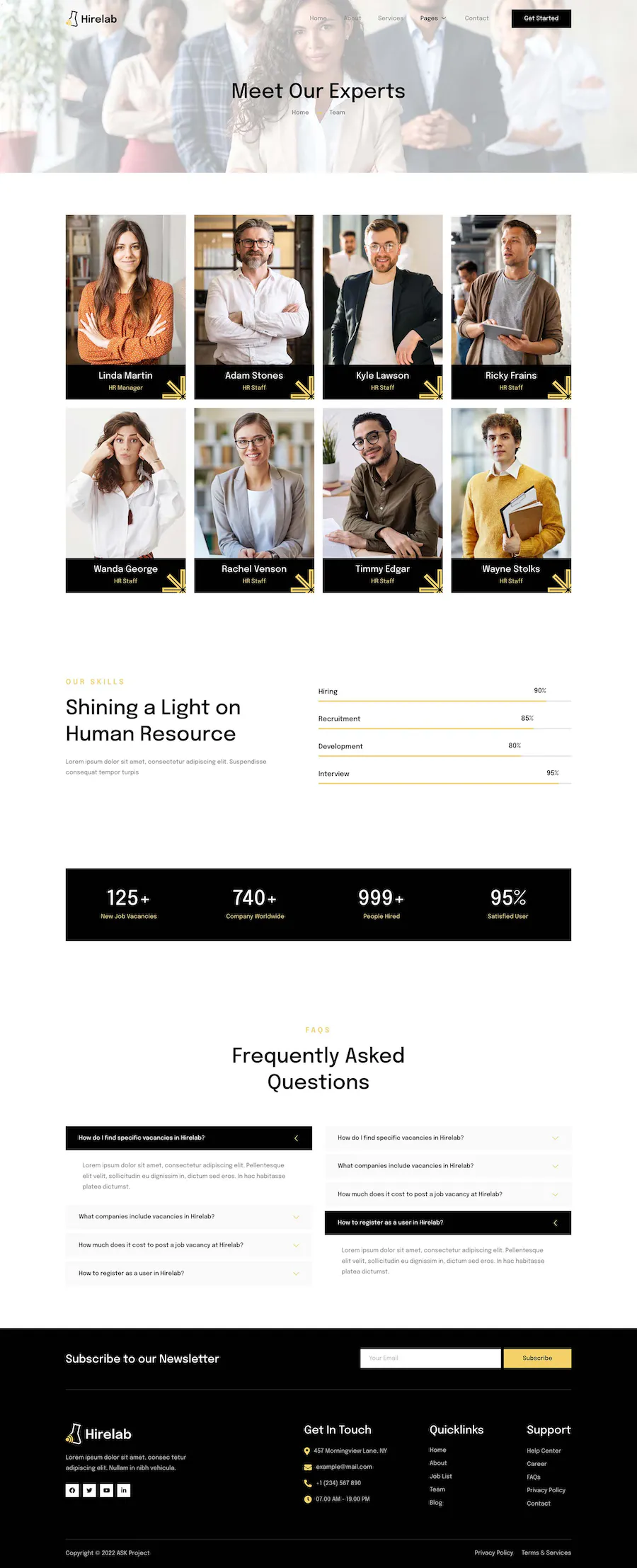Hit the yellow Subscribe button
The image size is (637, 1568).
pyautogui.click(x=537, y=1358)
